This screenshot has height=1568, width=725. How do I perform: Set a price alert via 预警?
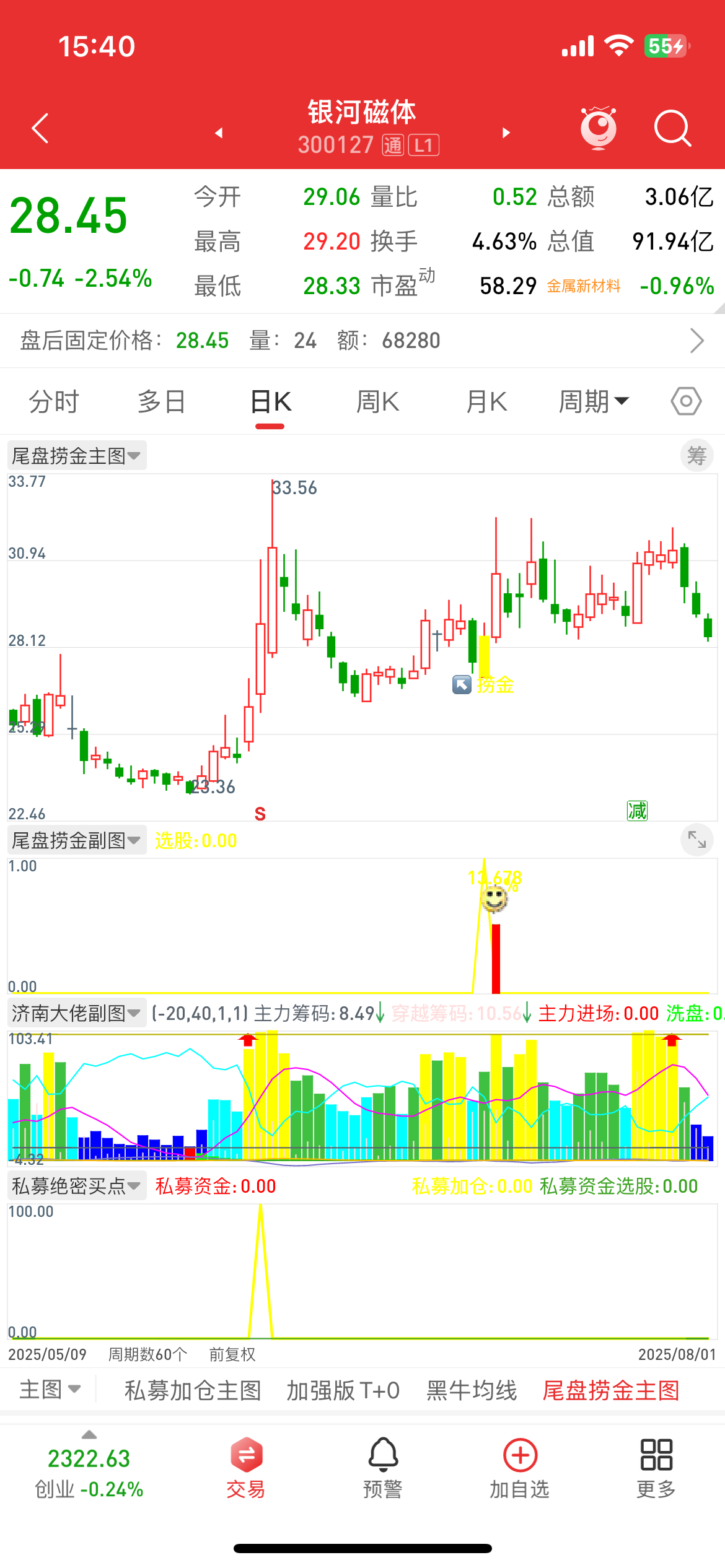click(x=383, y=1468)
